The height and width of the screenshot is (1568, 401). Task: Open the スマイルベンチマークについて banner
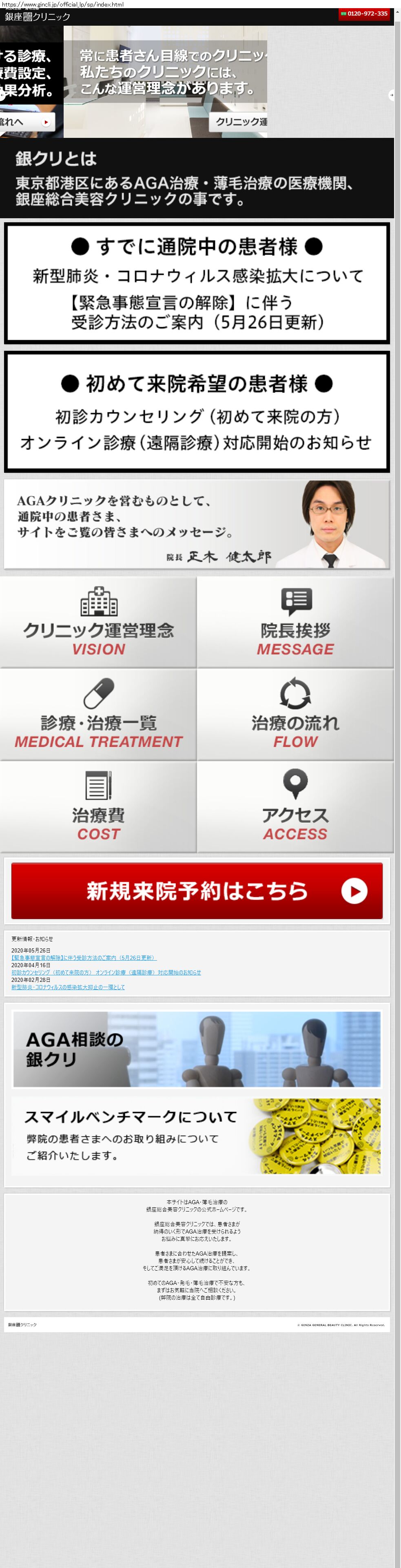pos(197,1135)
